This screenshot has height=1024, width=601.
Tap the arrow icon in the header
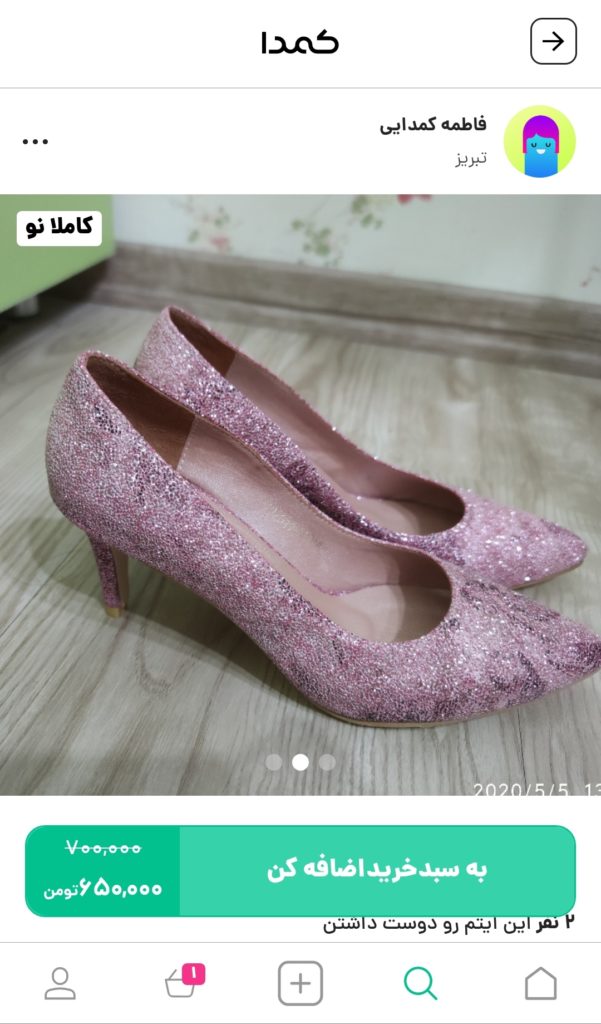[x=553, y=41]
